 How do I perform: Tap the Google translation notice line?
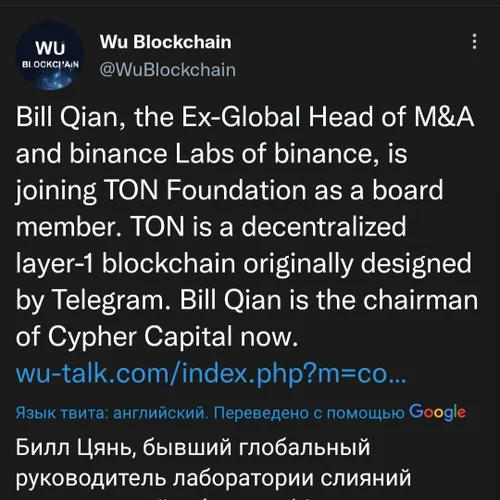[241, 413]
